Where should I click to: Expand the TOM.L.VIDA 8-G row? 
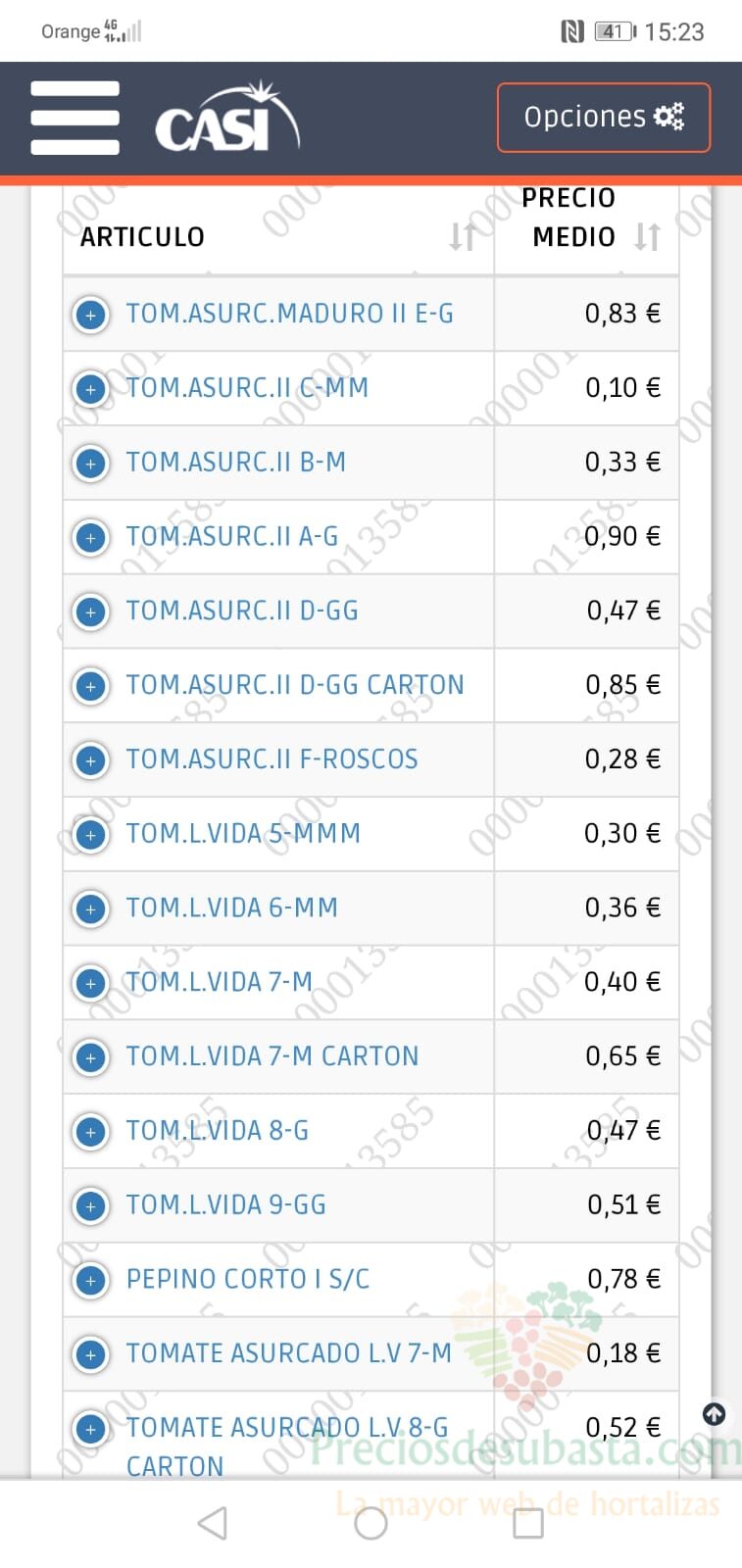pos(91,1132)
